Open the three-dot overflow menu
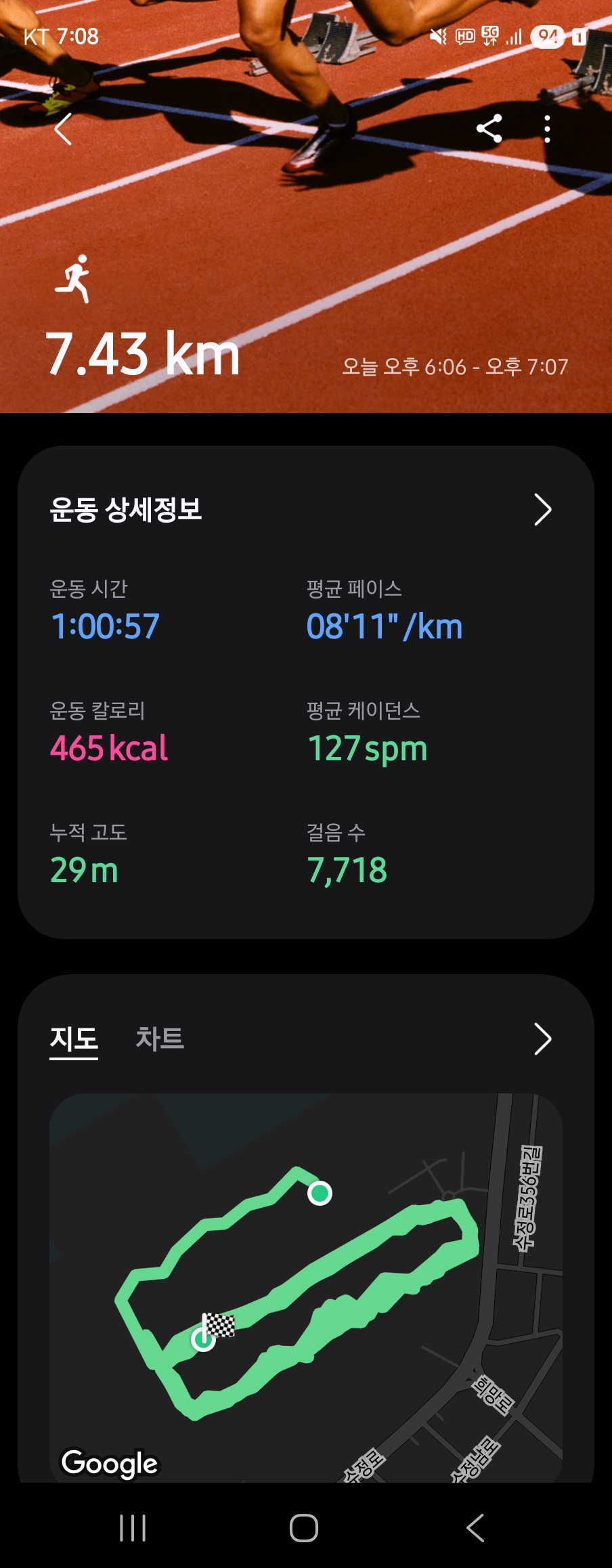 (x=547, y=129)
